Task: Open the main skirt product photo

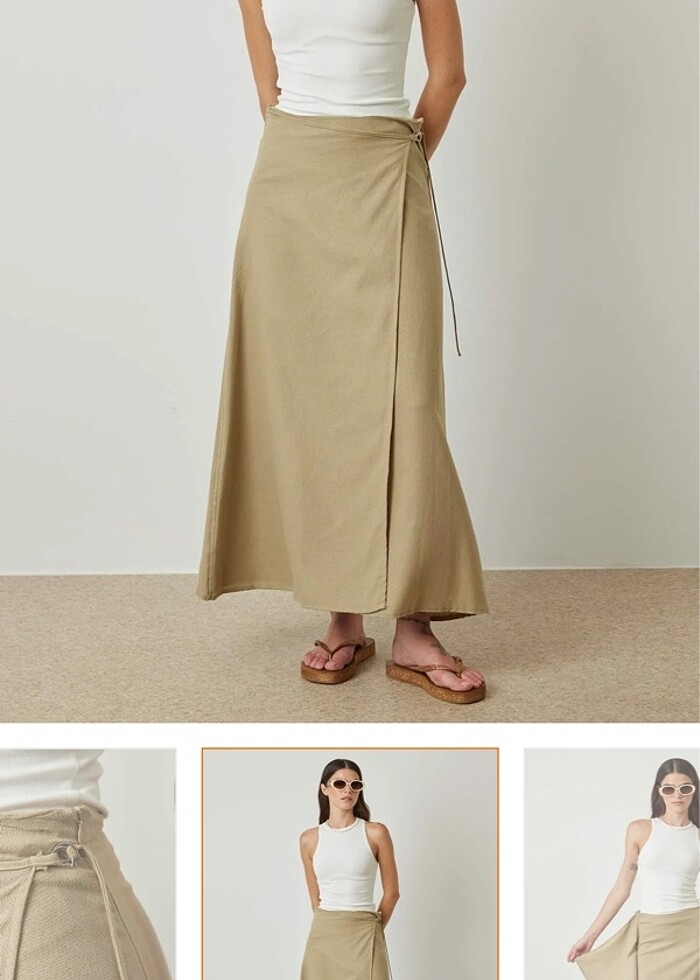Action: (x=350, y=360)
